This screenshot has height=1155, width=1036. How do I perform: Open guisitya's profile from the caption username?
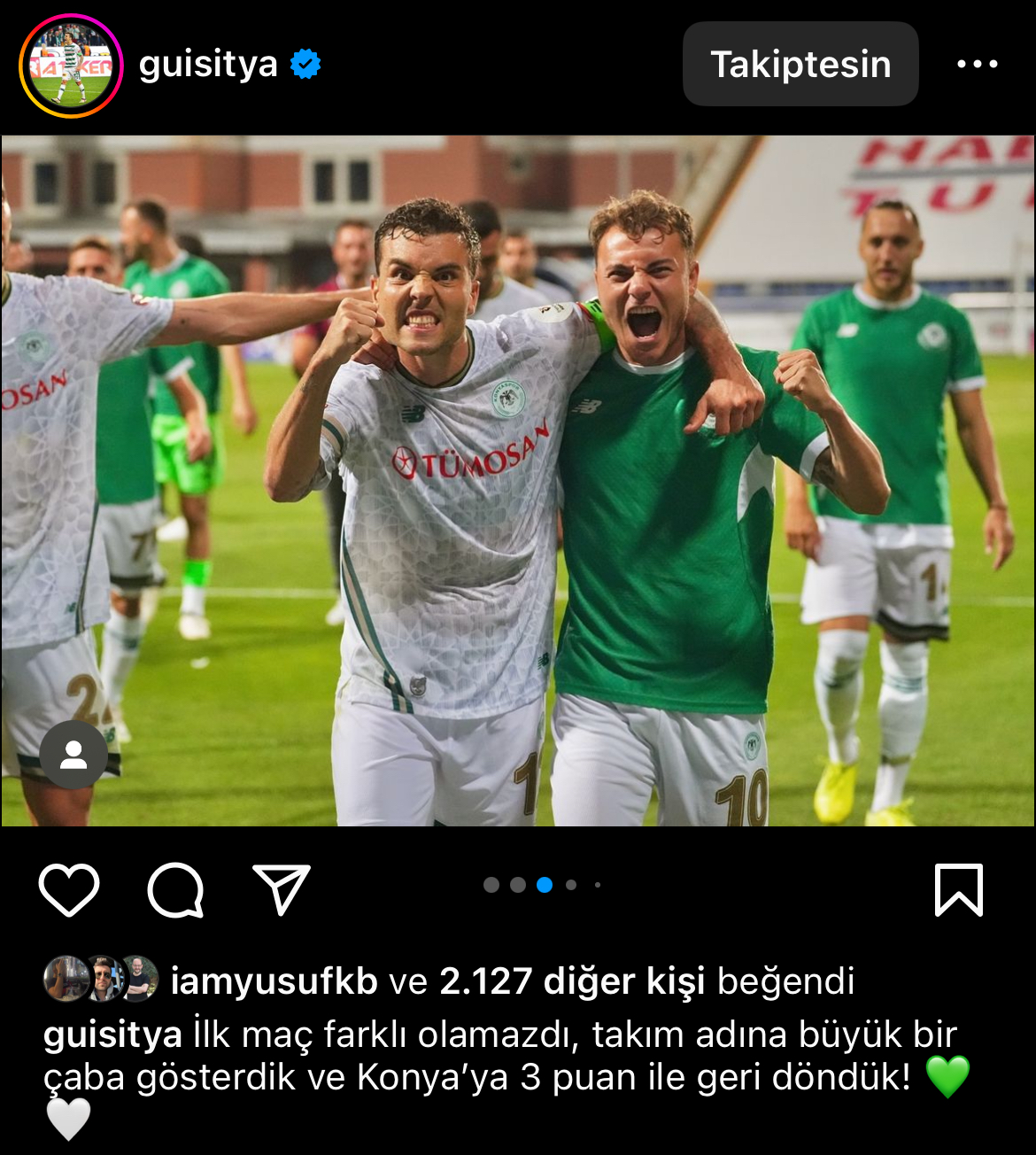112,1035
